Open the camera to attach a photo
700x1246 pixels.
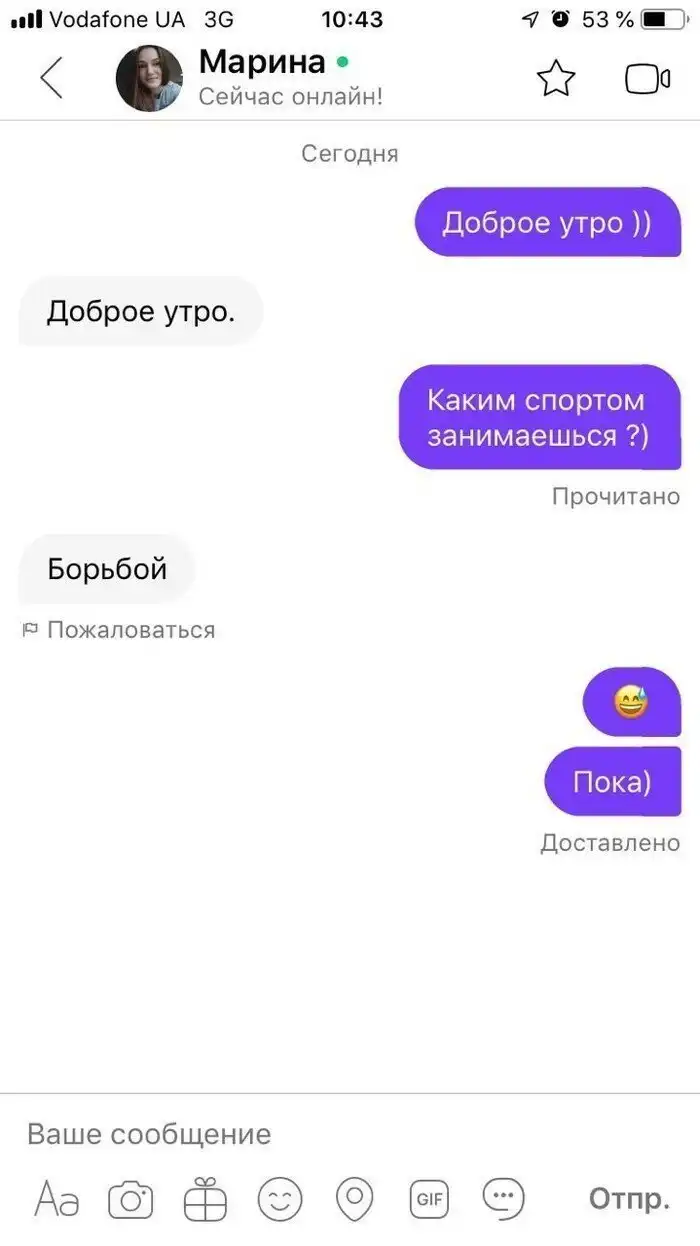tap(131, 1198)
